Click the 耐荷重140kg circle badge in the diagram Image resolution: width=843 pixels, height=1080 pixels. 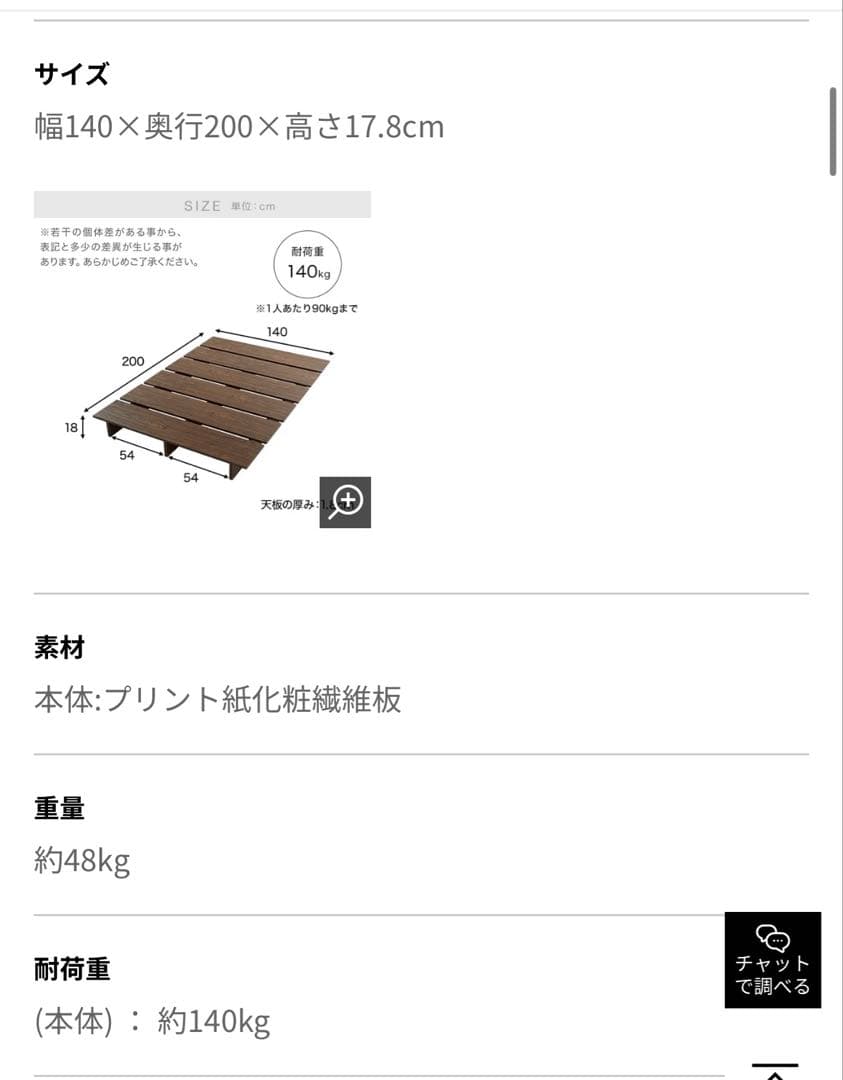pos(309,262)
